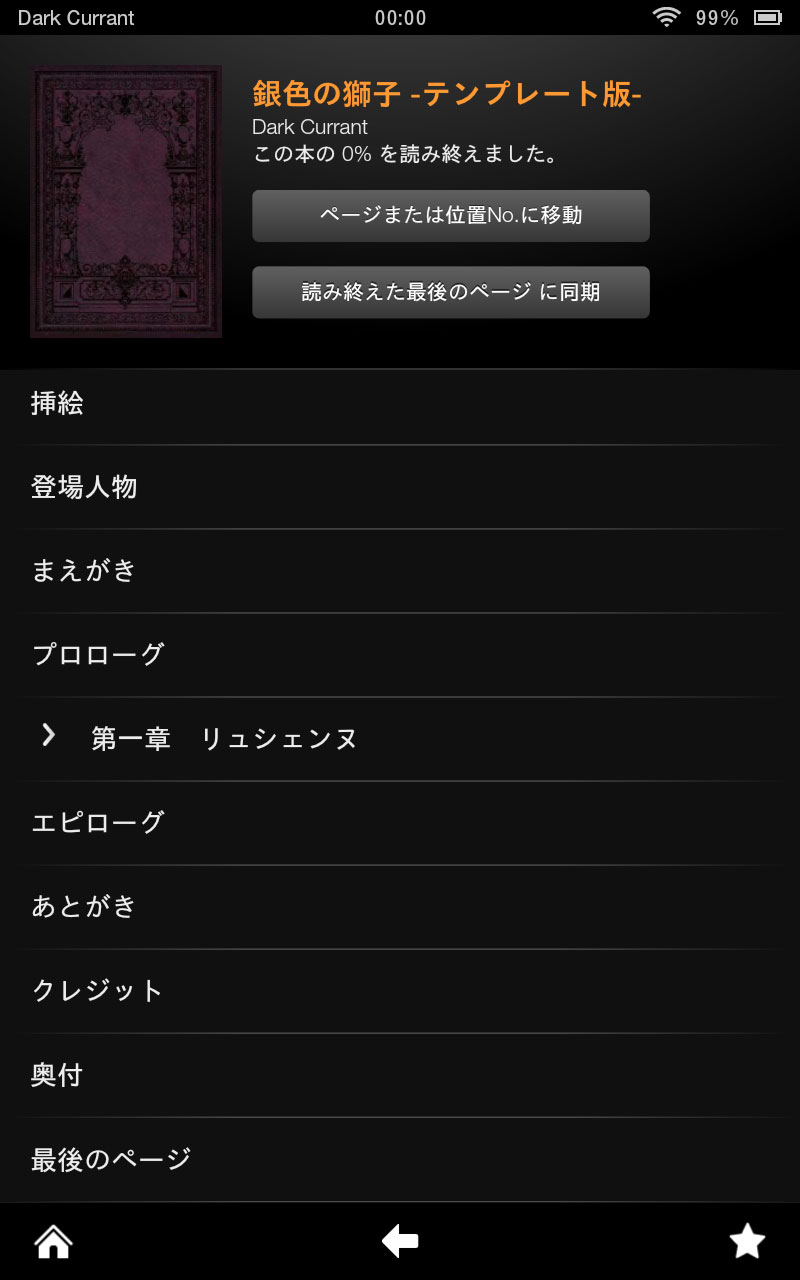Tap the book cover thumbnail
The height and width of the screenshot is (1280, 800).
[126, 202]
